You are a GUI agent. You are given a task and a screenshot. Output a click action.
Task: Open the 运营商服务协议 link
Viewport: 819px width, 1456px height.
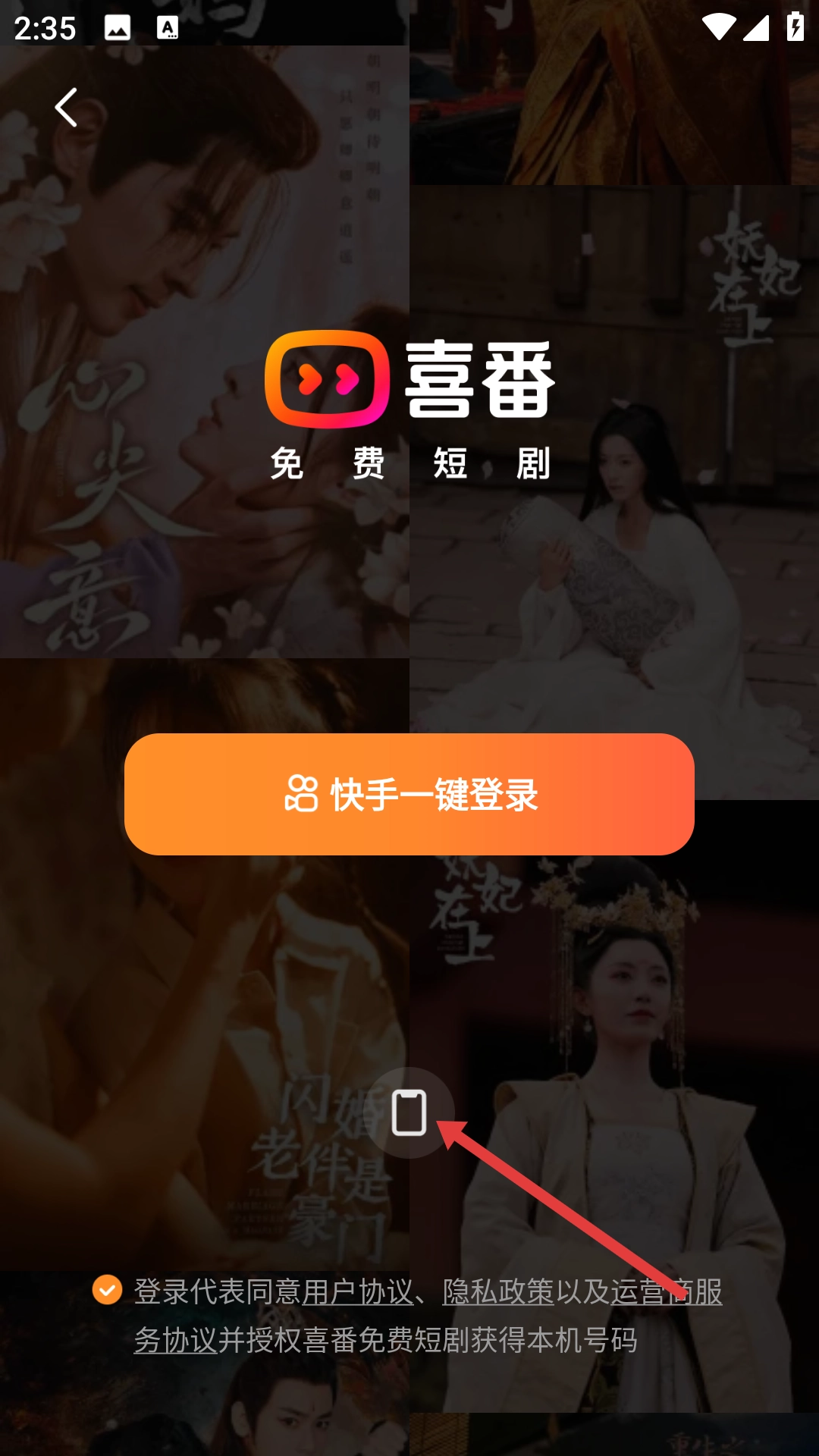pos(637,1291)
